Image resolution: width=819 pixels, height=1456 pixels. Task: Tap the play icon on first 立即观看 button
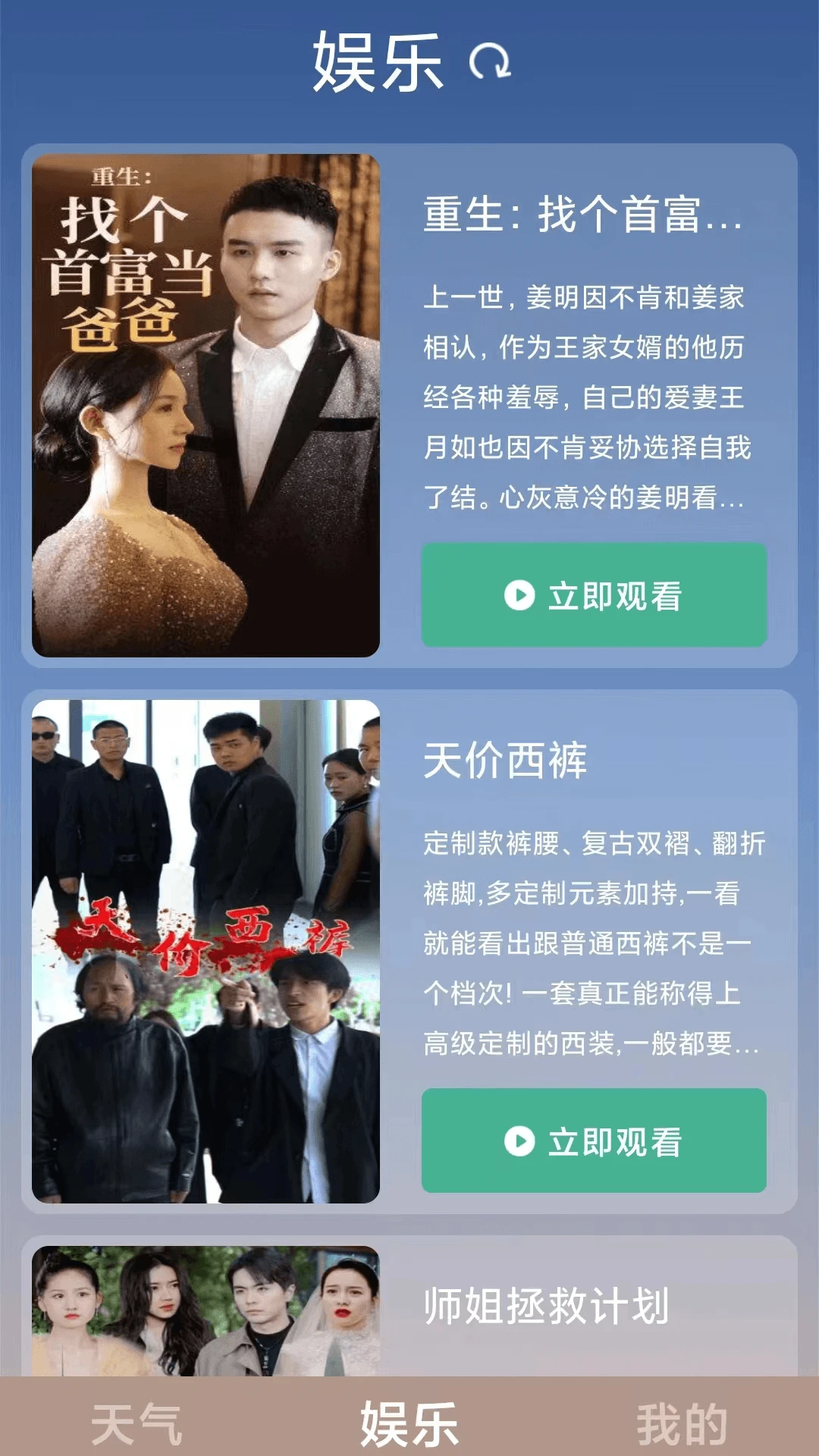519,597
